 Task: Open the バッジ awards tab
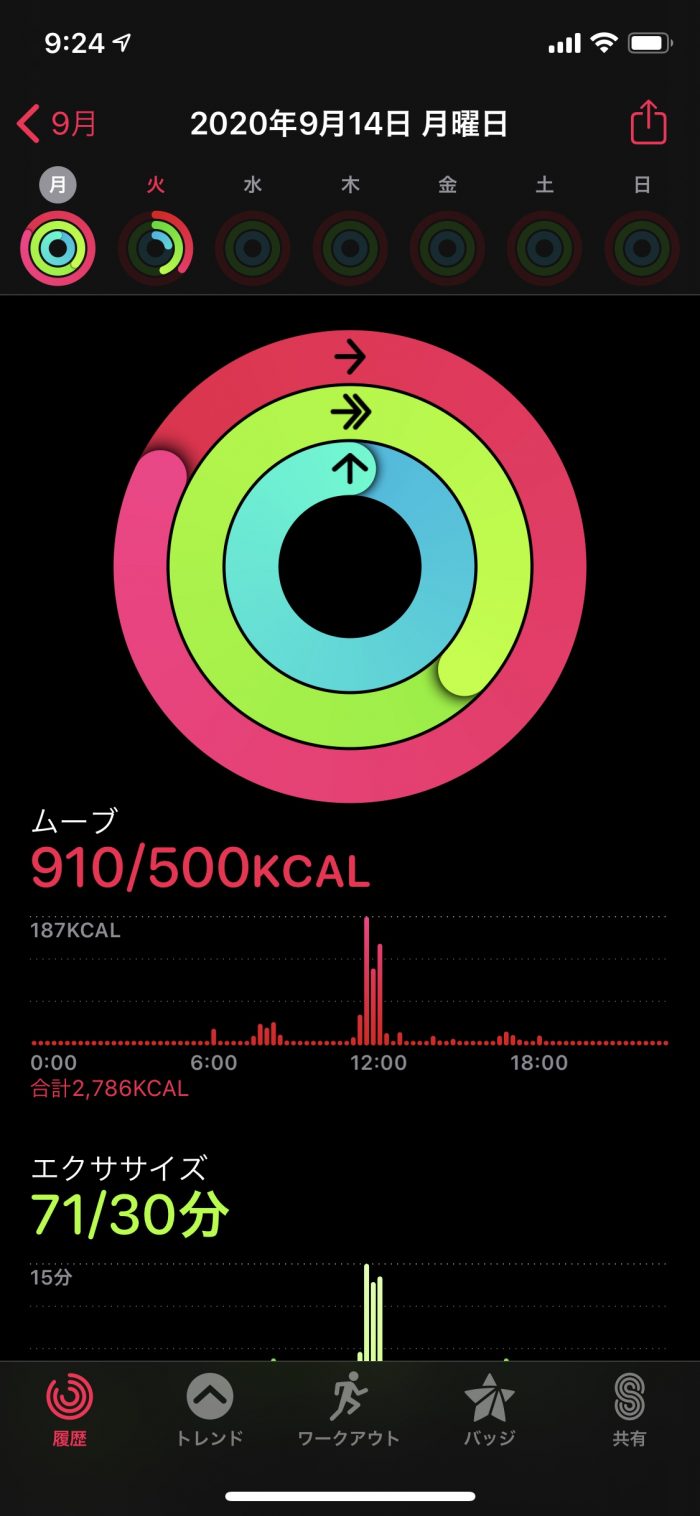coord(489,1410)
